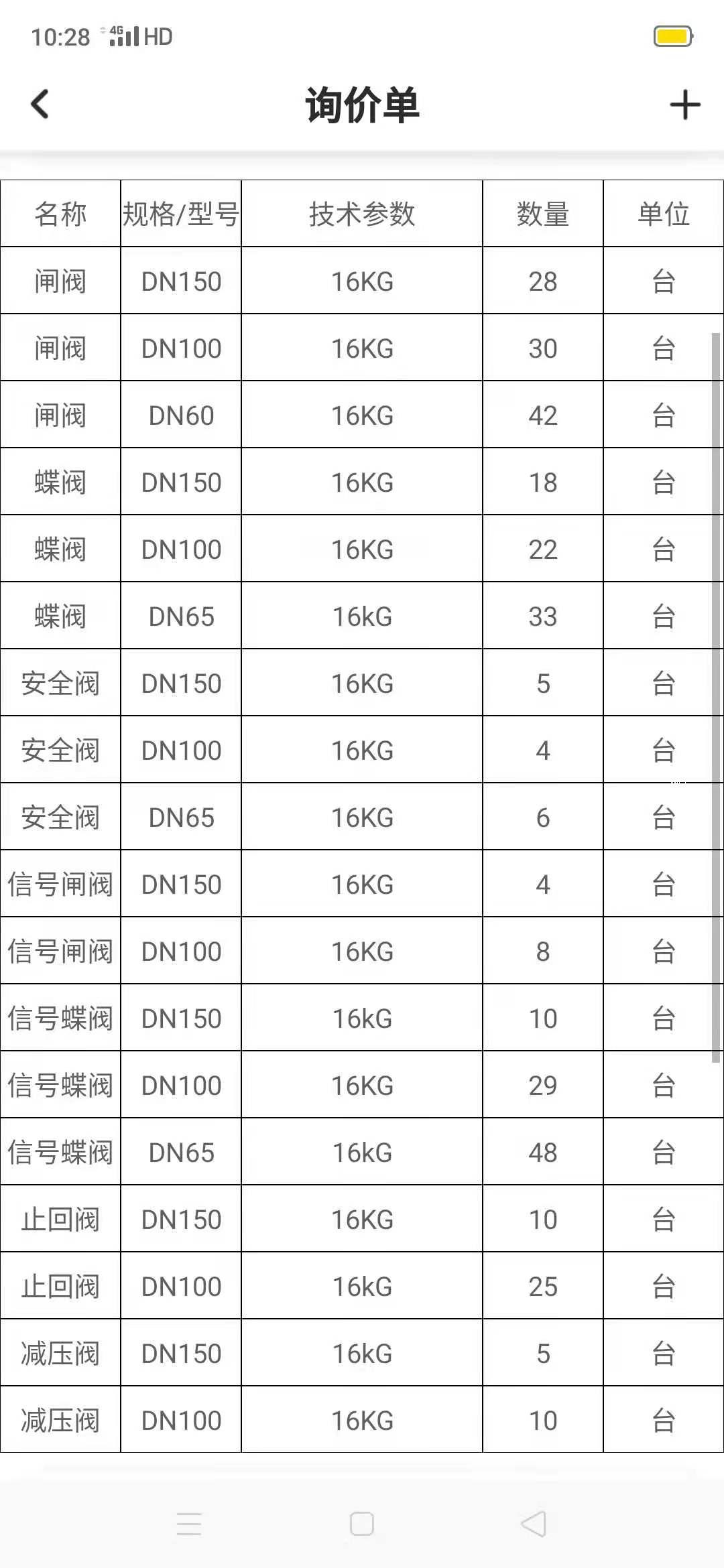
Task: Open recent apps with the three-line button
Action: pos(189,1524)
